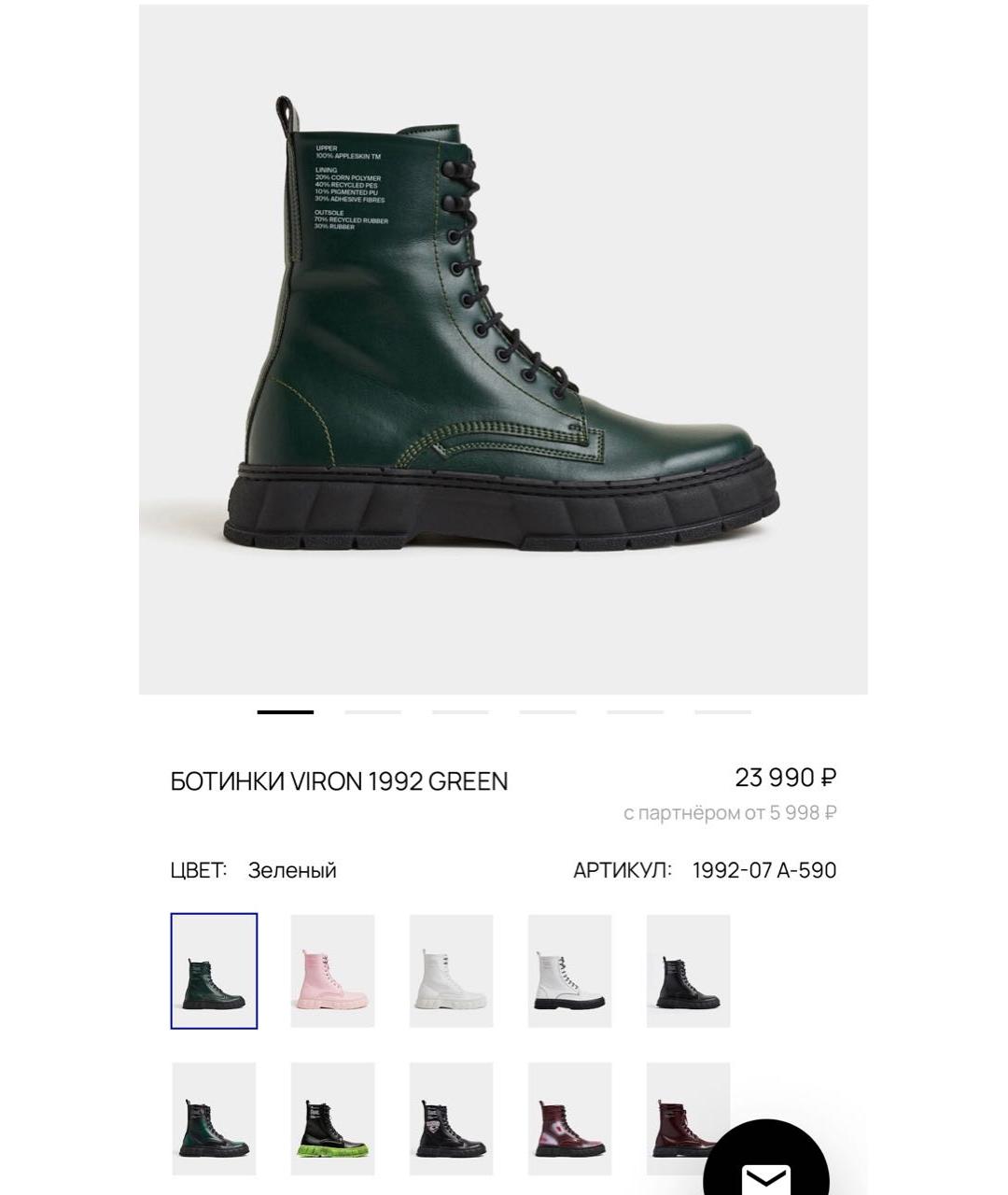Choose the black boot with neon green sole
The height and width of the screenshot is (1195, 1008).
pyautogui.click(x=332, y=1118)
